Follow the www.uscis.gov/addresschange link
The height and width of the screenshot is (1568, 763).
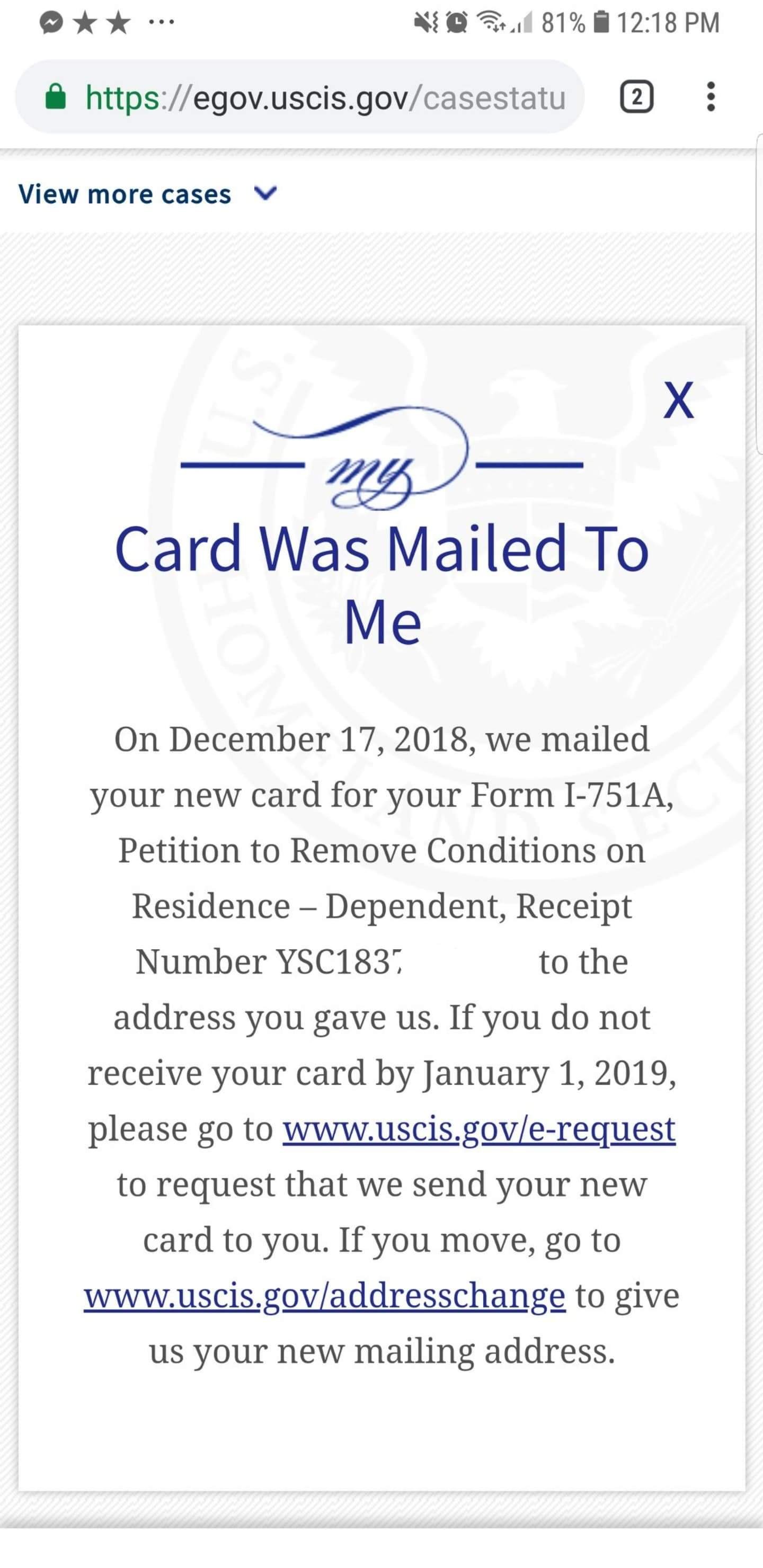(x=325, y=1296)
